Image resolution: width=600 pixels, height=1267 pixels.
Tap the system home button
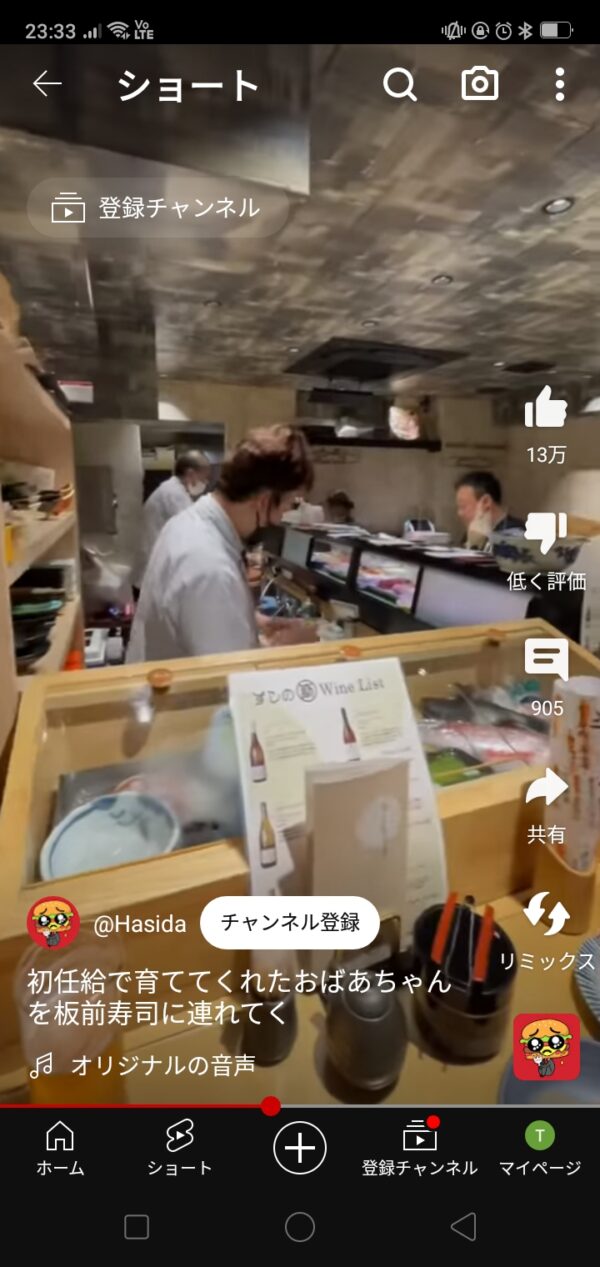[x=300, y=1227]
